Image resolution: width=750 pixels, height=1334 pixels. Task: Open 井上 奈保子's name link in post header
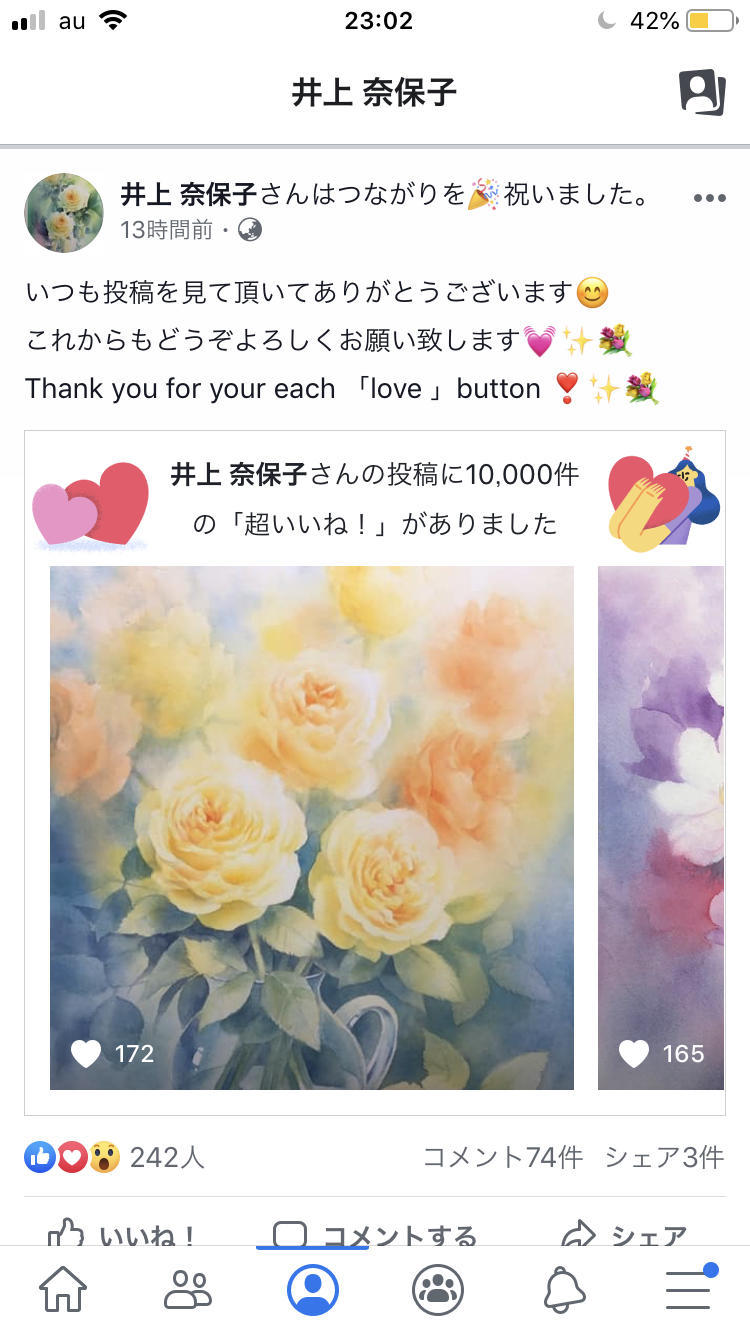(189, 194)
